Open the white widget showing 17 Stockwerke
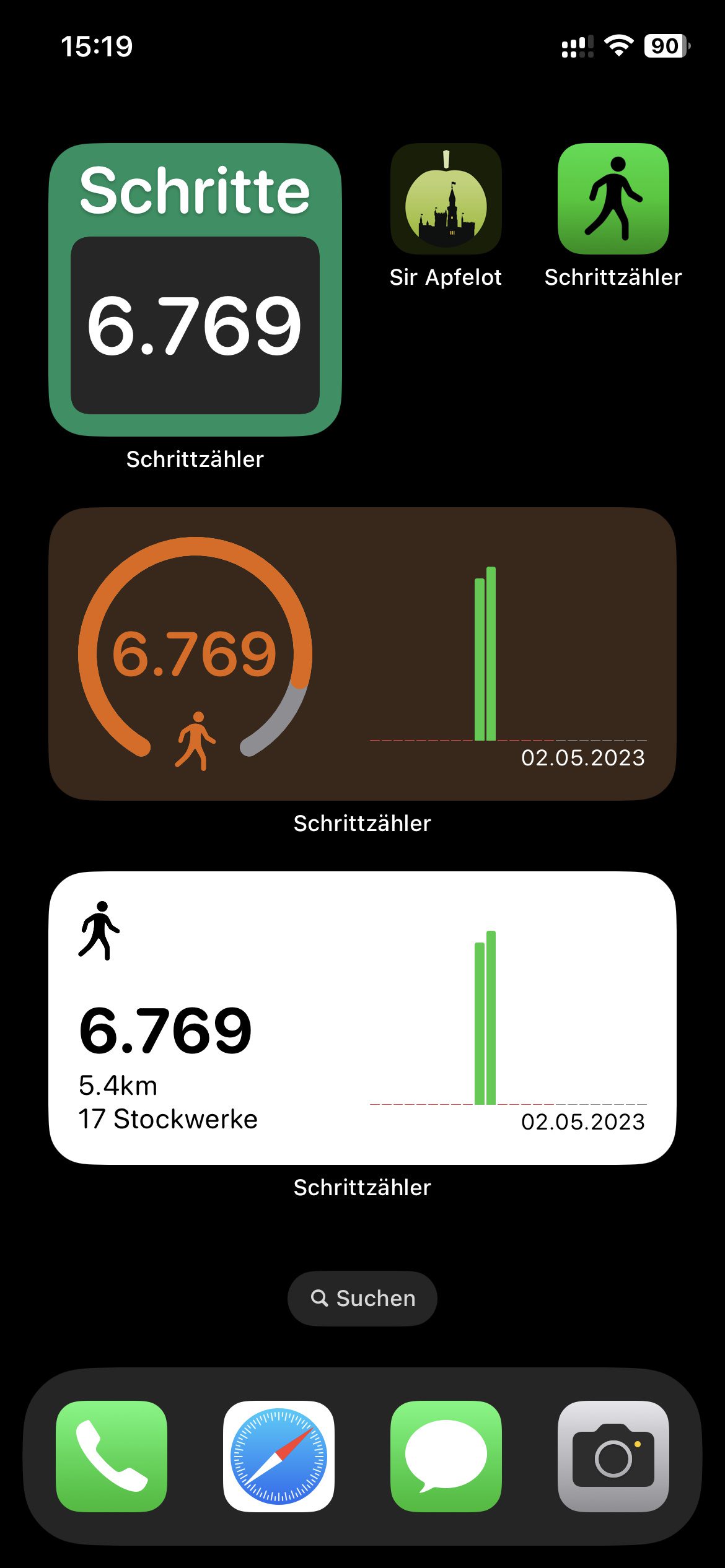 coord(362,1017)
